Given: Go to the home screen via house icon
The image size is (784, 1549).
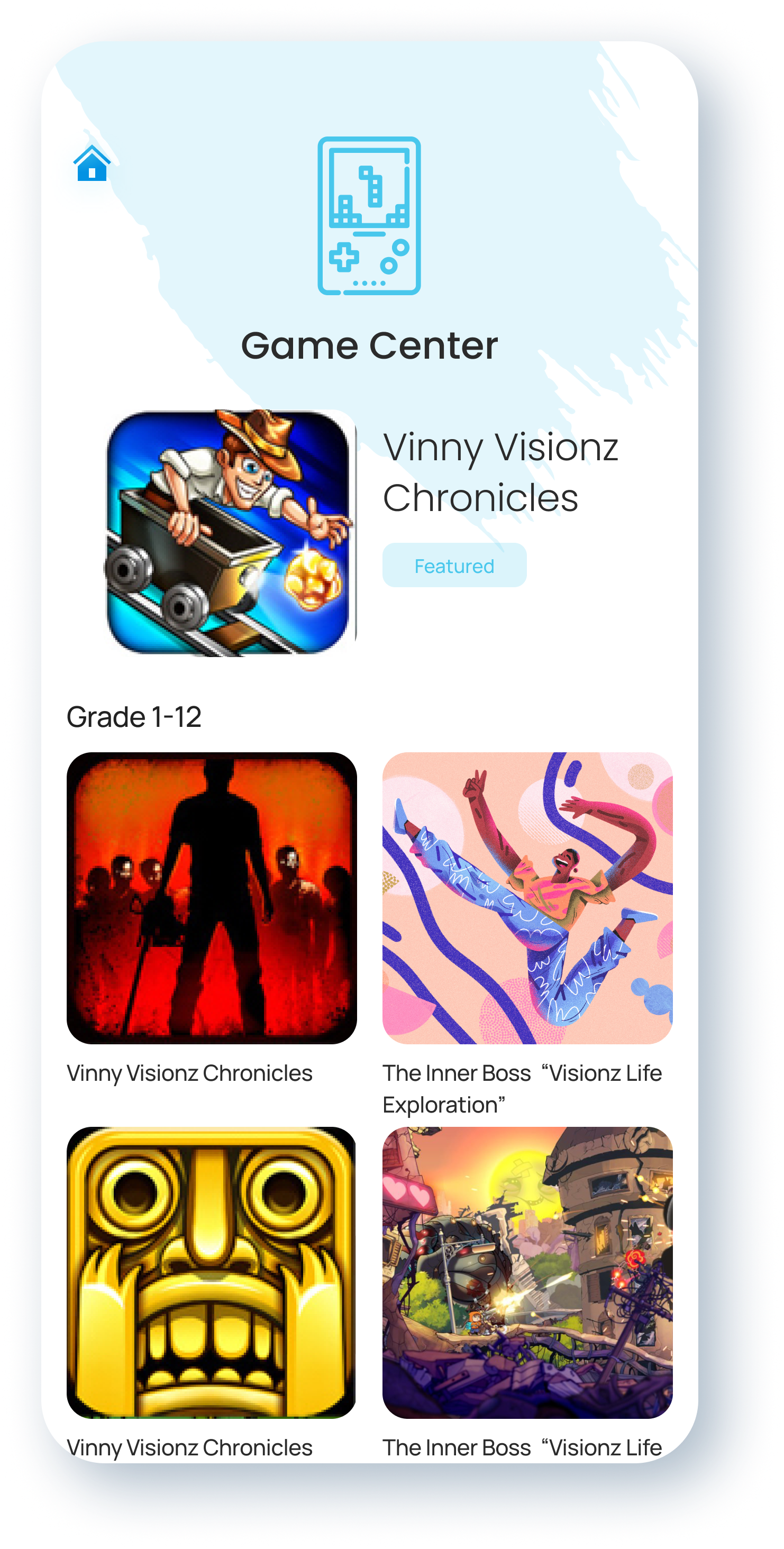Looking at the screenshot, I should click(x=92, y=163).
